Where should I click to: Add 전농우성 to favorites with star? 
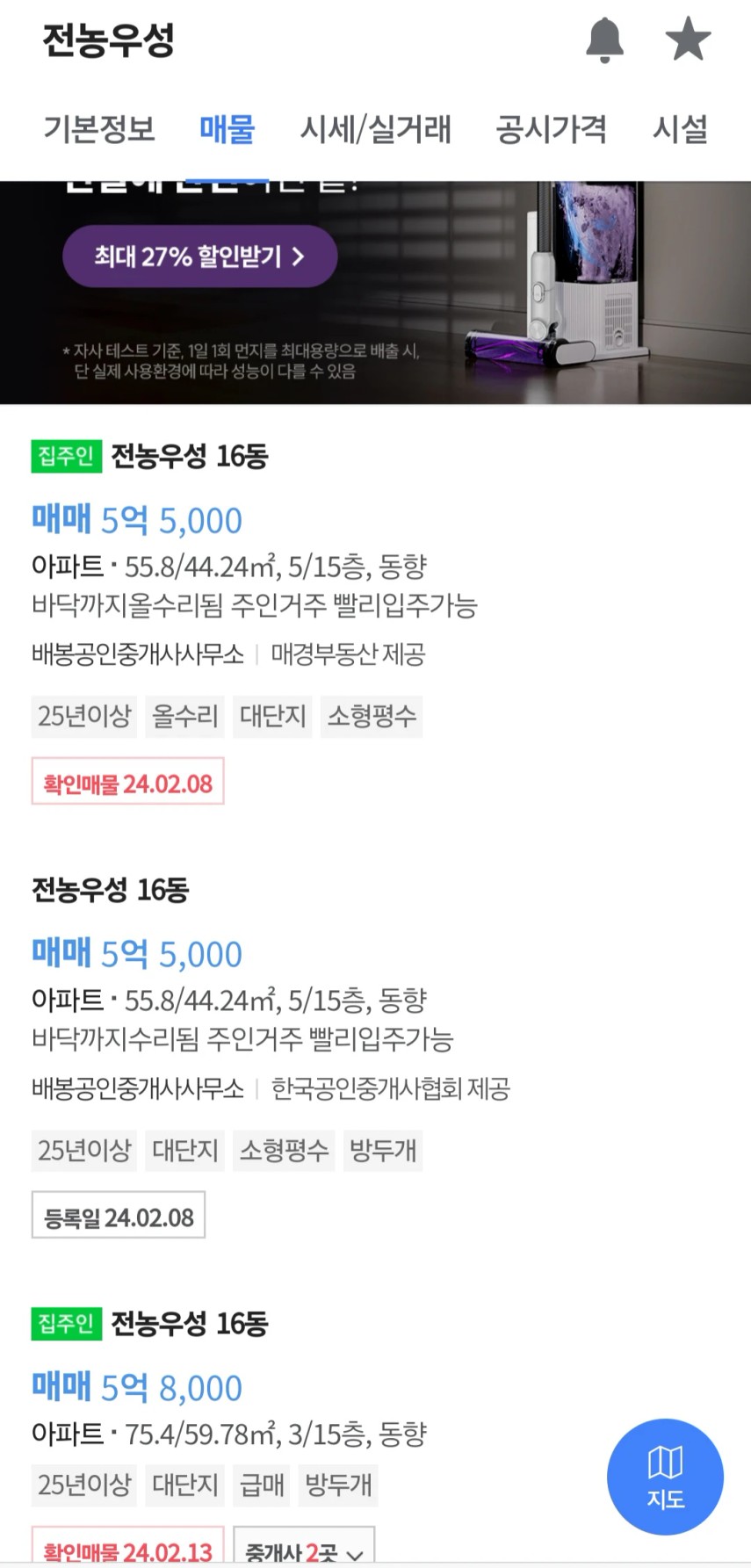click(x=688, y=40)
